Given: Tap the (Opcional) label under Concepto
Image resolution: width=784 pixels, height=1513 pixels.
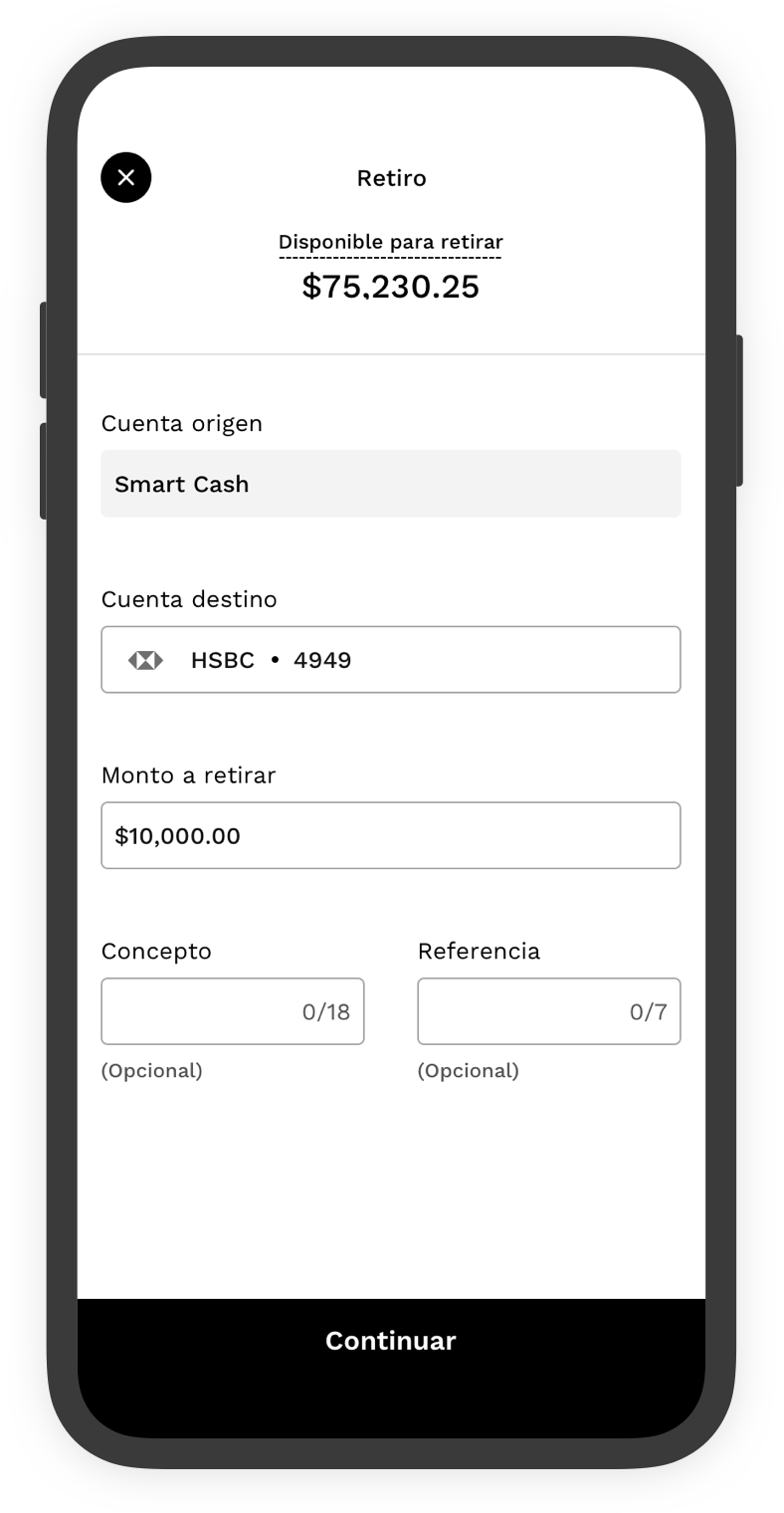Looking at the screenshot, I should pyautogui.click(x=151, y=1071).
